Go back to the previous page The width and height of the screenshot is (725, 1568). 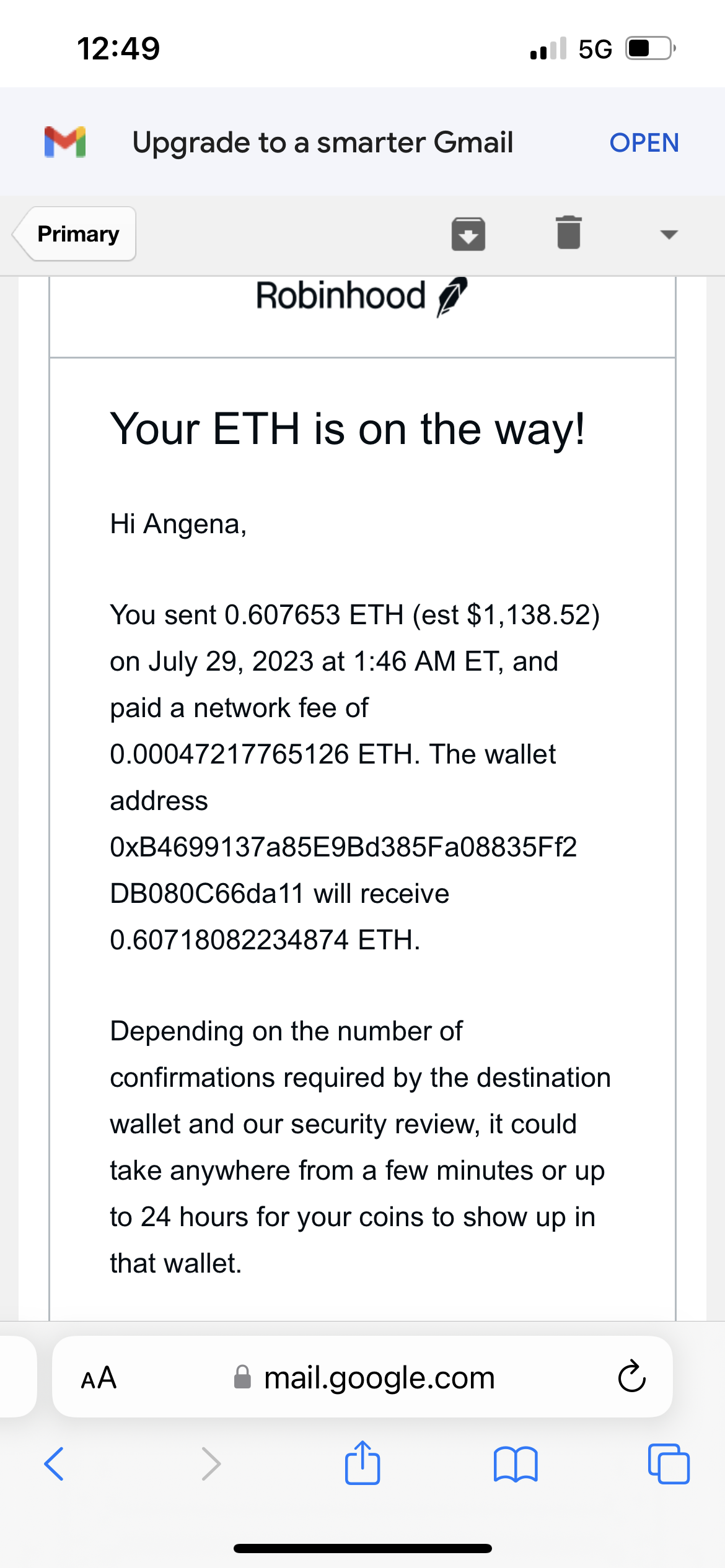[54, 1464]
